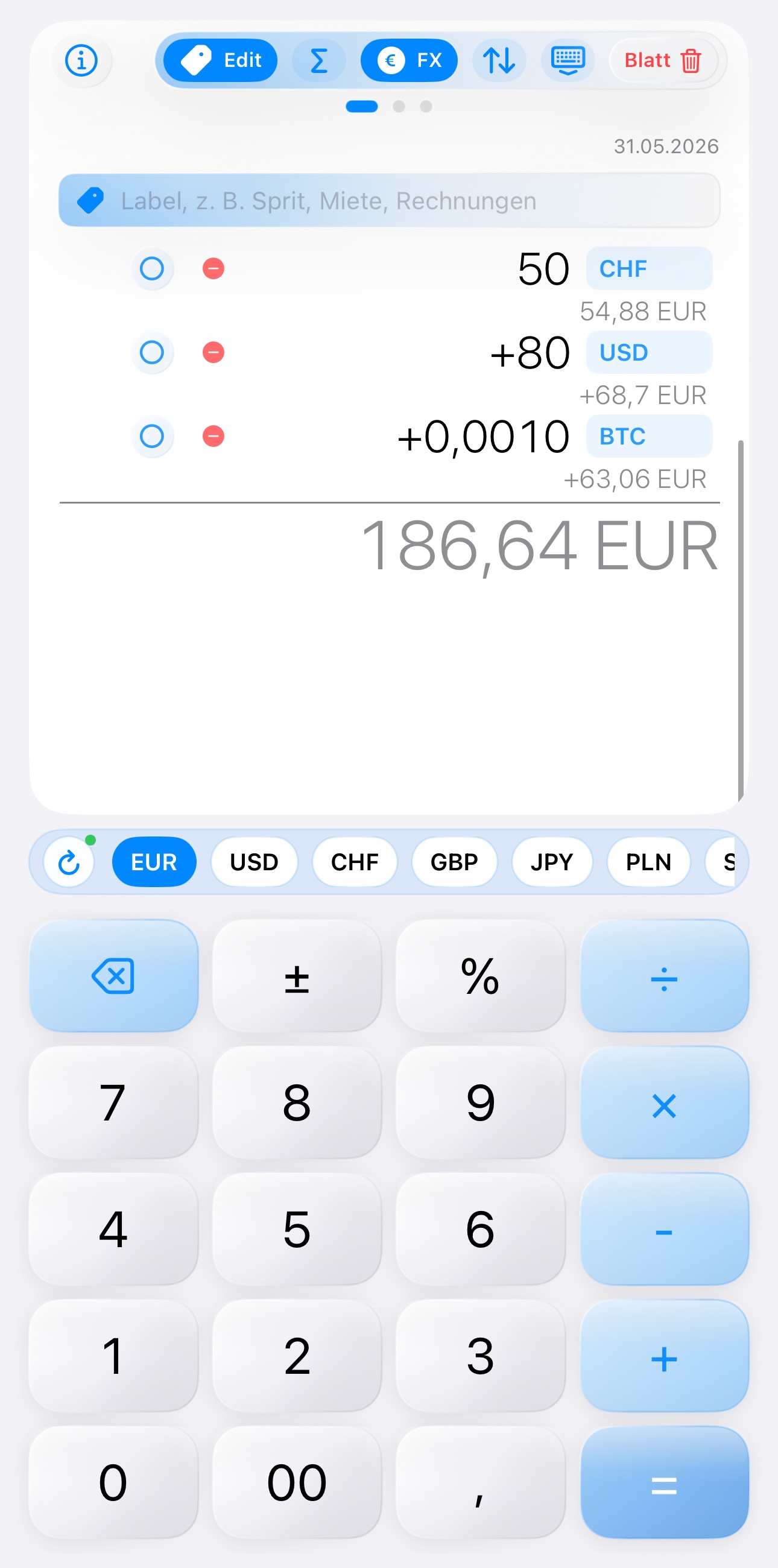778x1568 pixels.
Task: Select the circle beside the 50 CHF row
Action: [x=152, y=268]
